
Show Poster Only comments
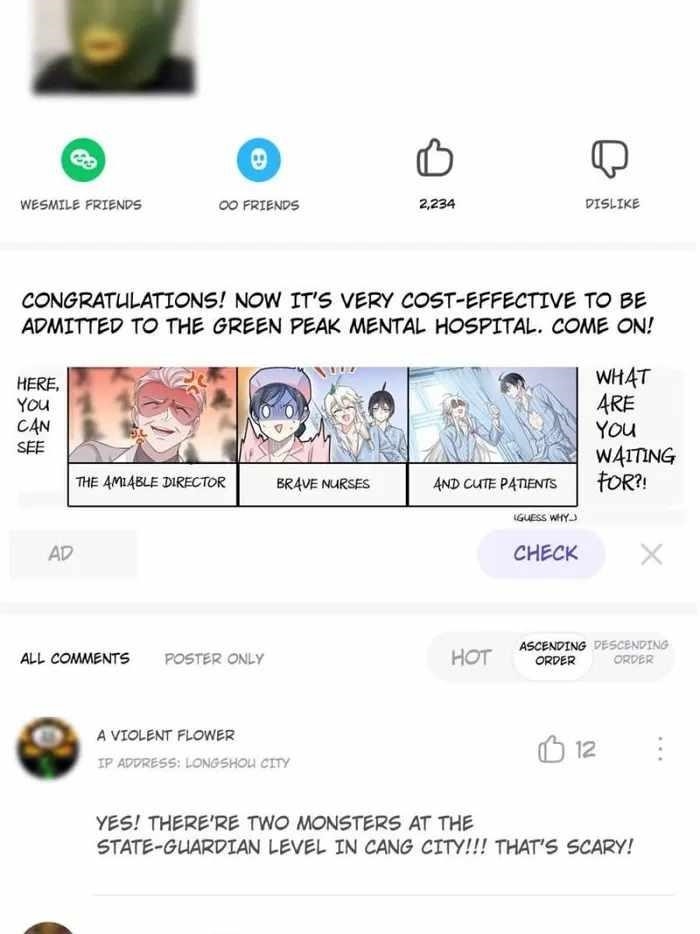(x=214, y=658)
